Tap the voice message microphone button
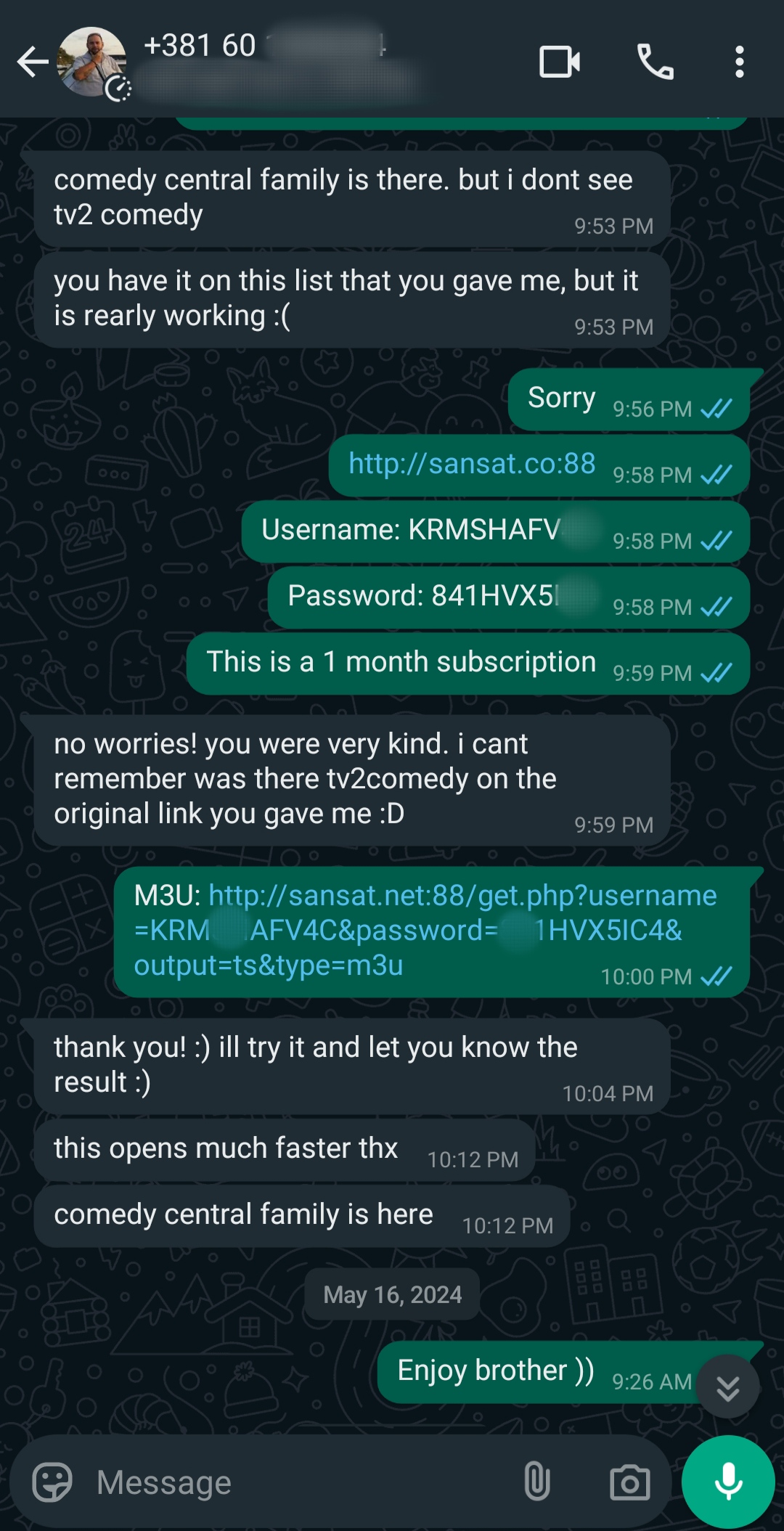 coord(728,1482)
